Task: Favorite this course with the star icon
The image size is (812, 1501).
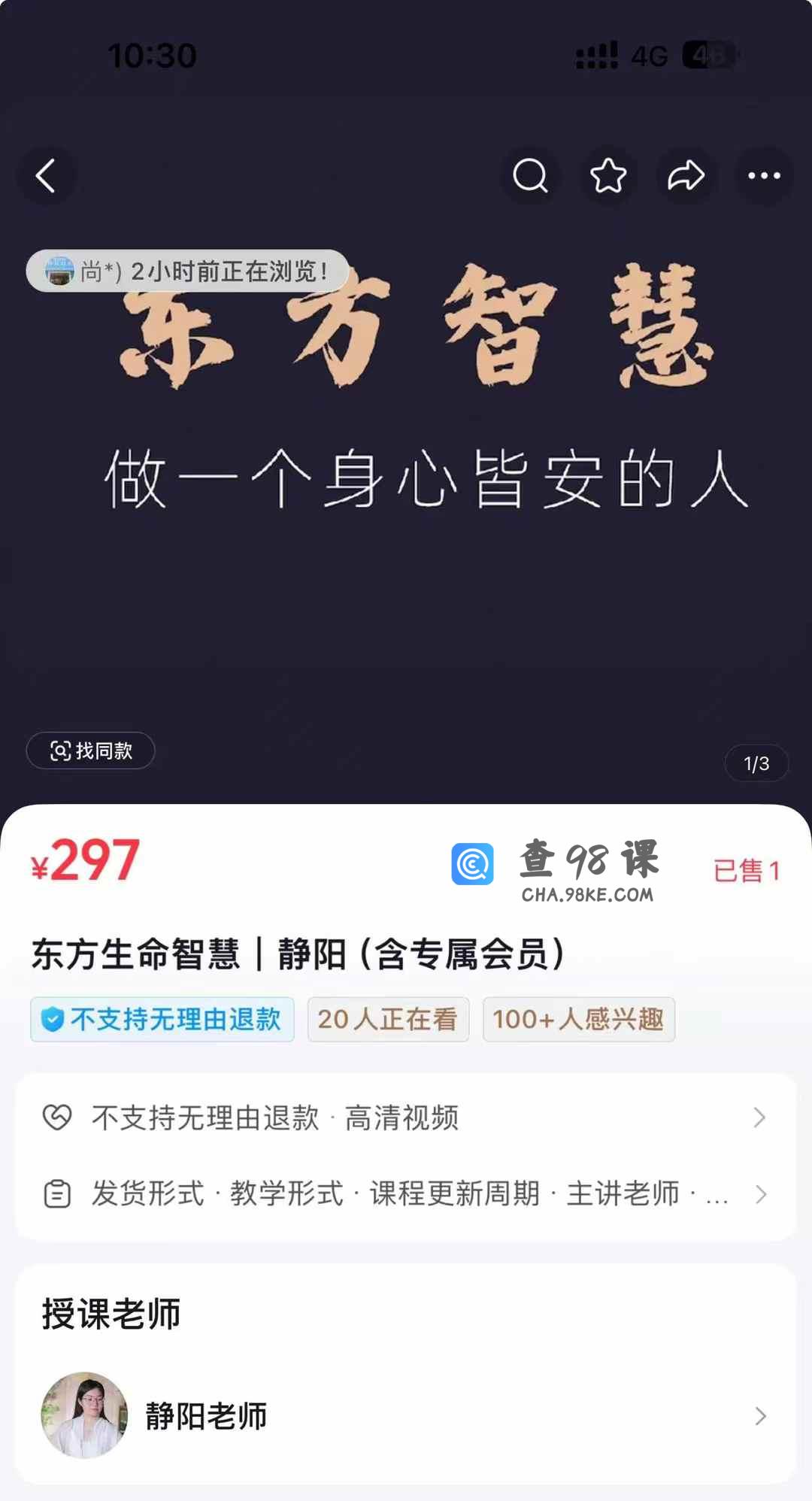Action: coord(608,176)
